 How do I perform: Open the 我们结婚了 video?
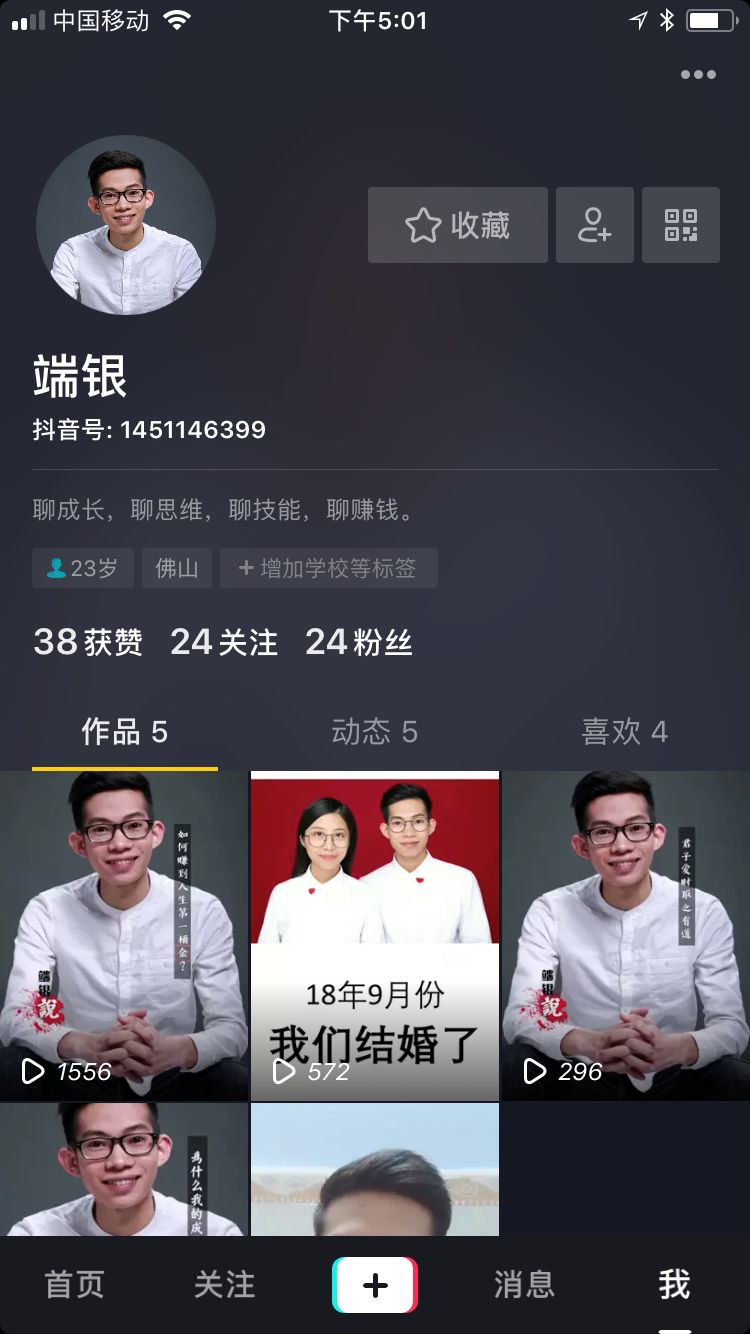point(375,935)
